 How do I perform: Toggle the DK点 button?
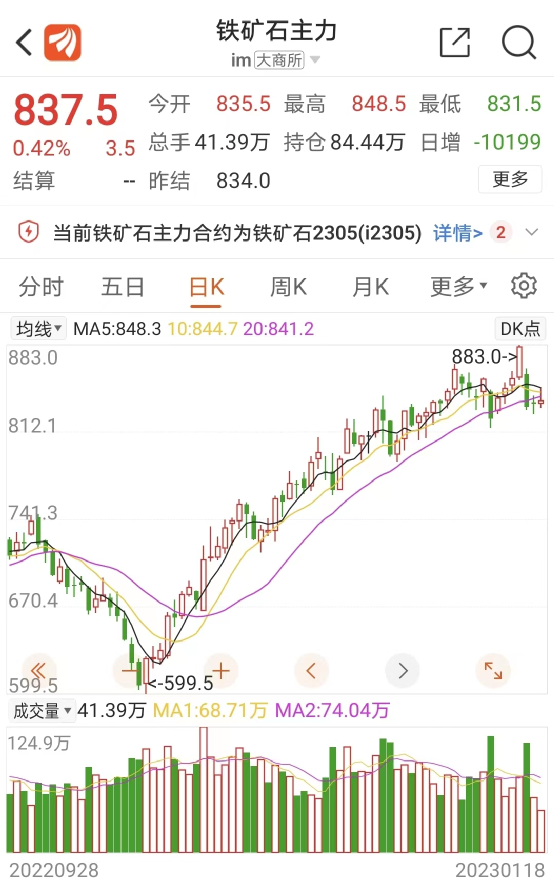point(520,328)
